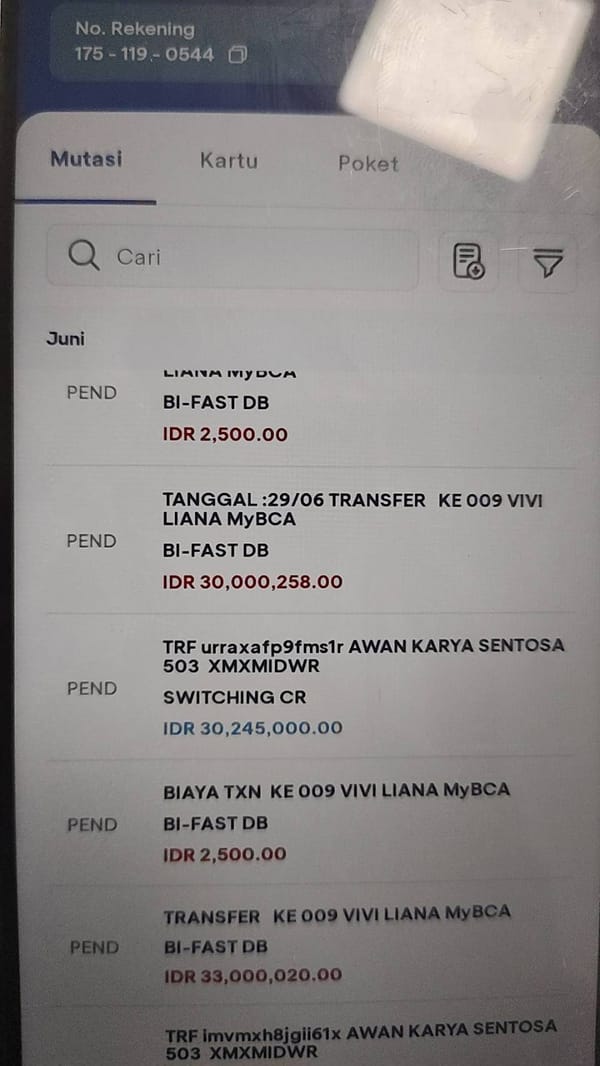Copy the account number 175-119-0544
The image size is (600, 1066).
click(x=237, y=54)
